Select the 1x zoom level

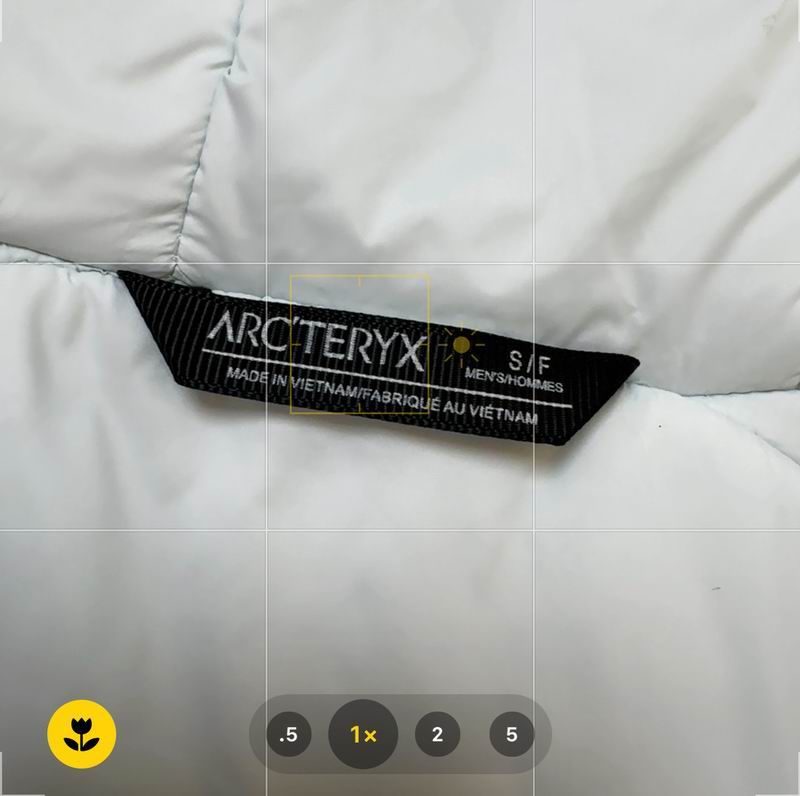tap(363, 735)
